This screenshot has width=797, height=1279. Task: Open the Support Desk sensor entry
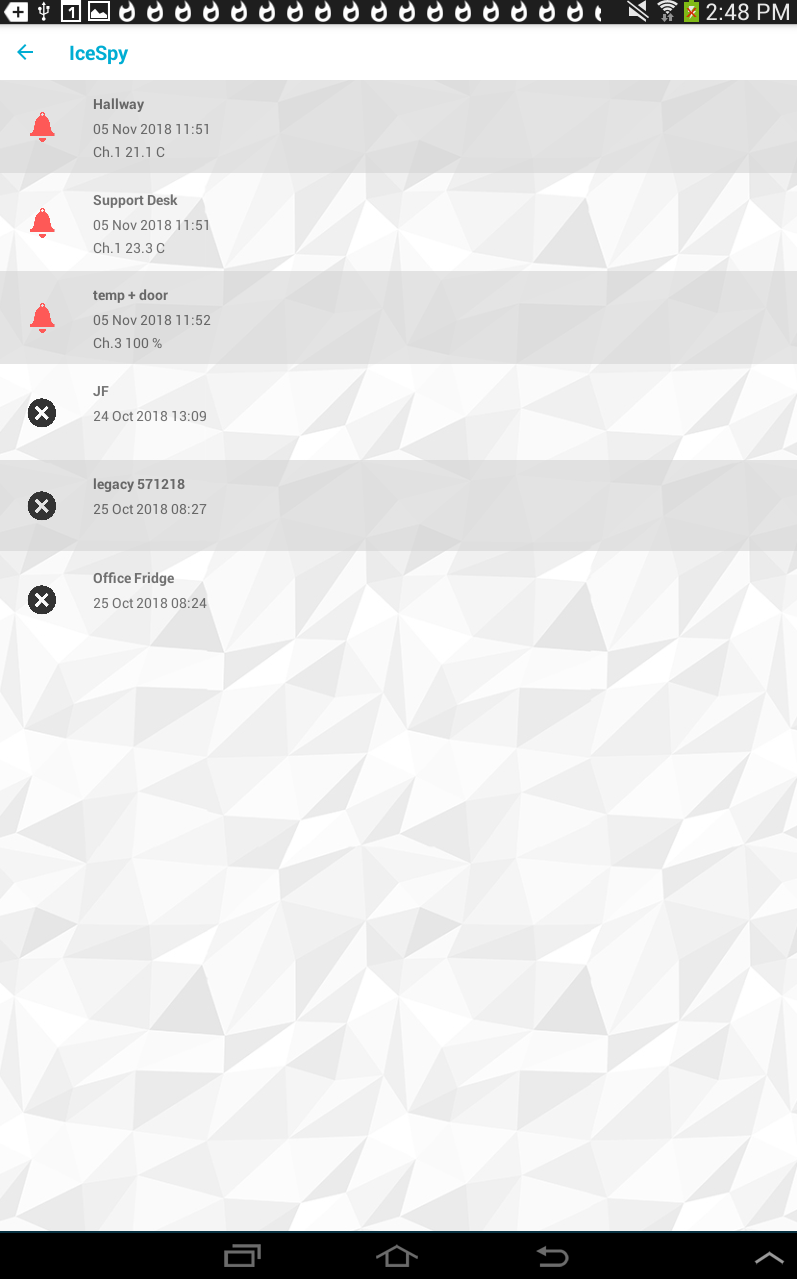398,223
